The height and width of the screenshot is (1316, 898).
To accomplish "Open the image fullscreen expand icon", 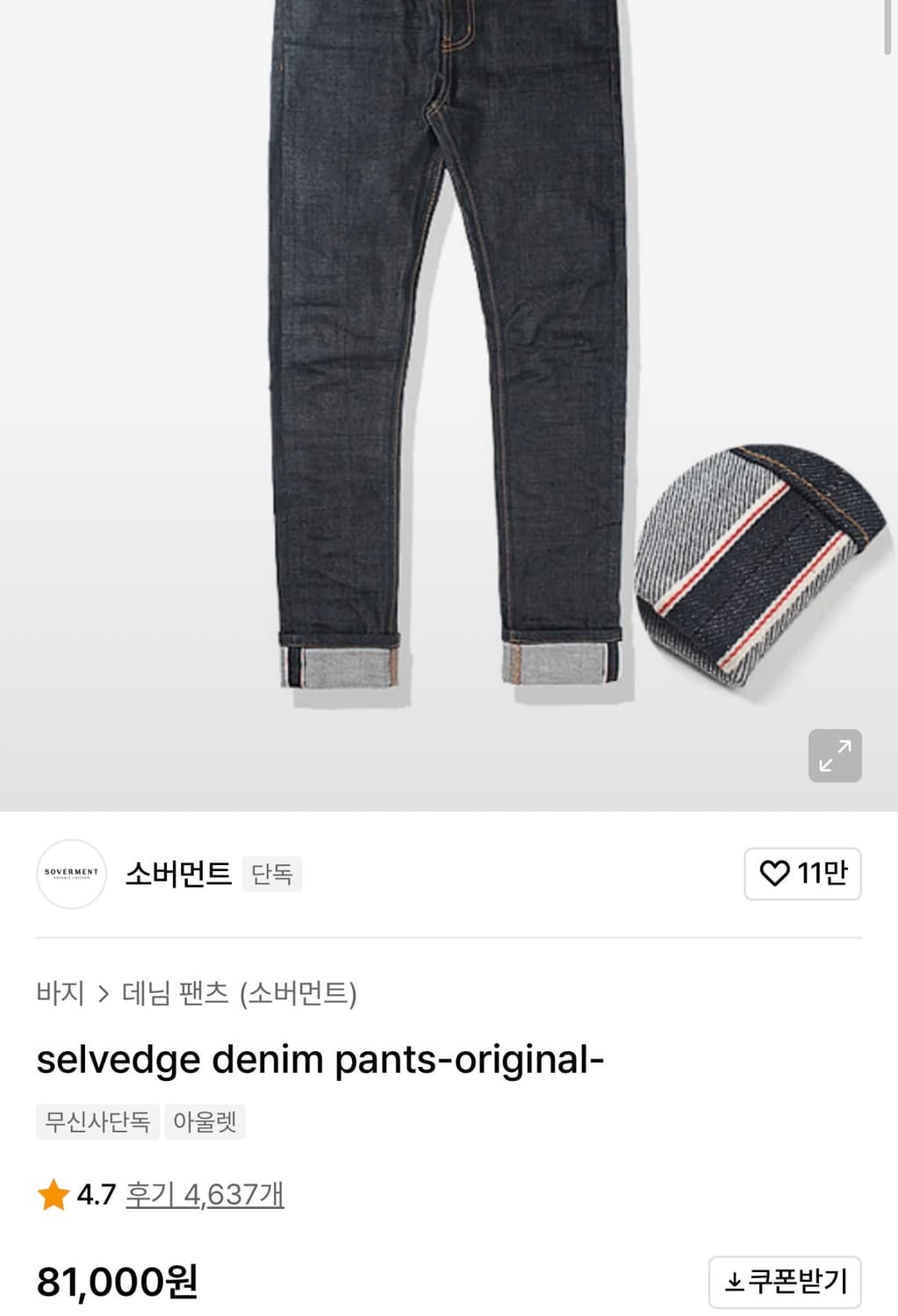I will pos(835,756).
